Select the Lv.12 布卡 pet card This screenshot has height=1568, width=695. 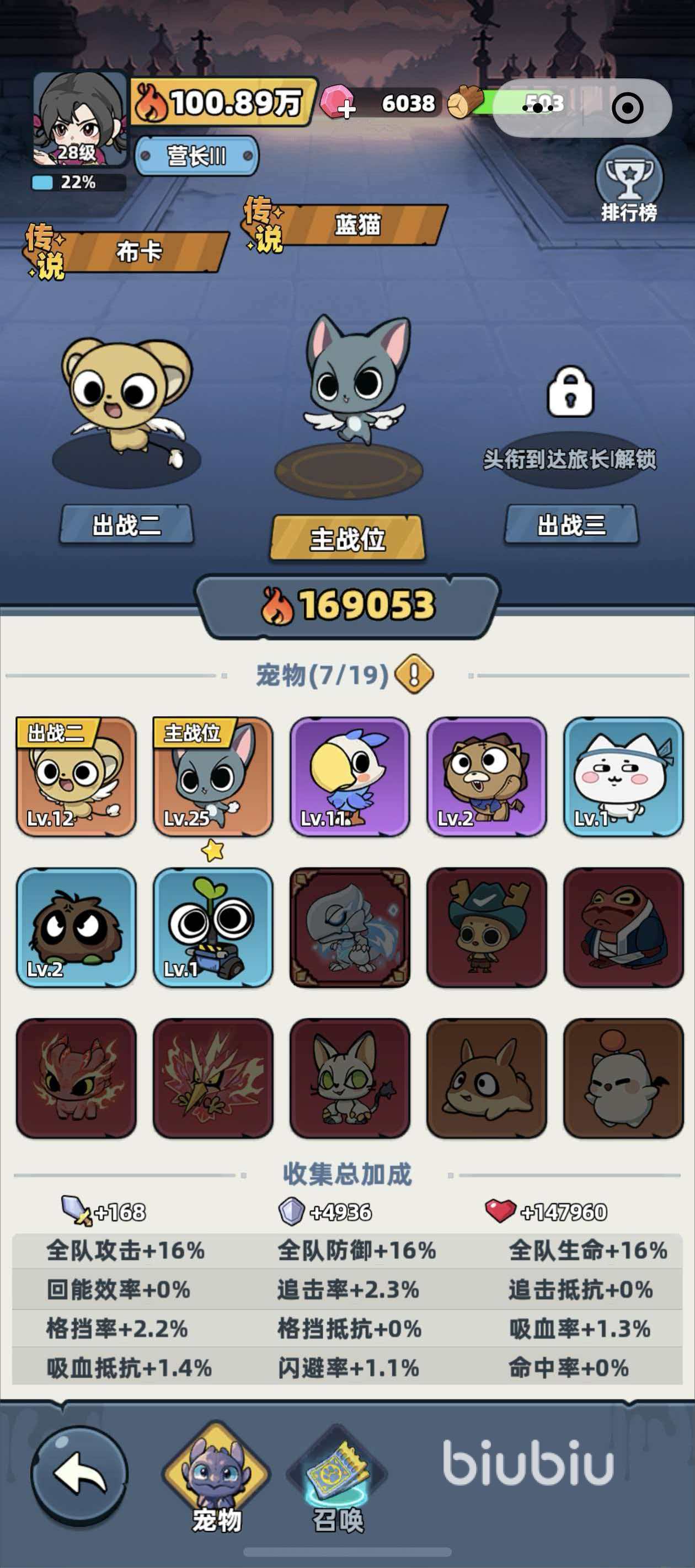pyautogui.click(x=76, y=776)
